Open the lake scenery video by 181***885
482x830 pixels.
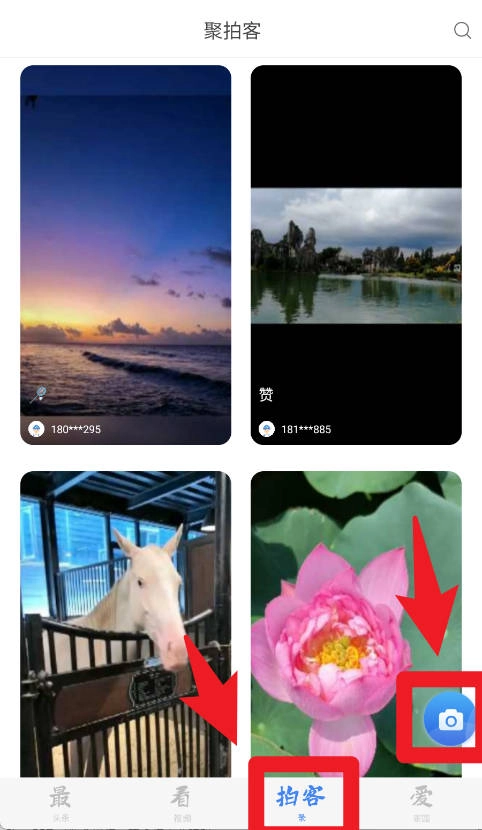click(356, 255)
